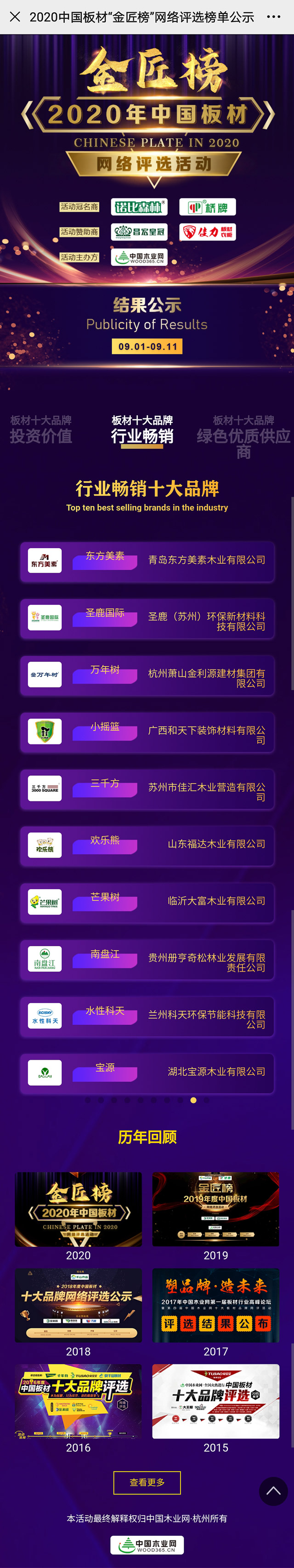Image resolution: width=294 pixels, height=1568 pixels.
Task: Switch to the 绿色优质供应商 tab
Action: (243, 436)
